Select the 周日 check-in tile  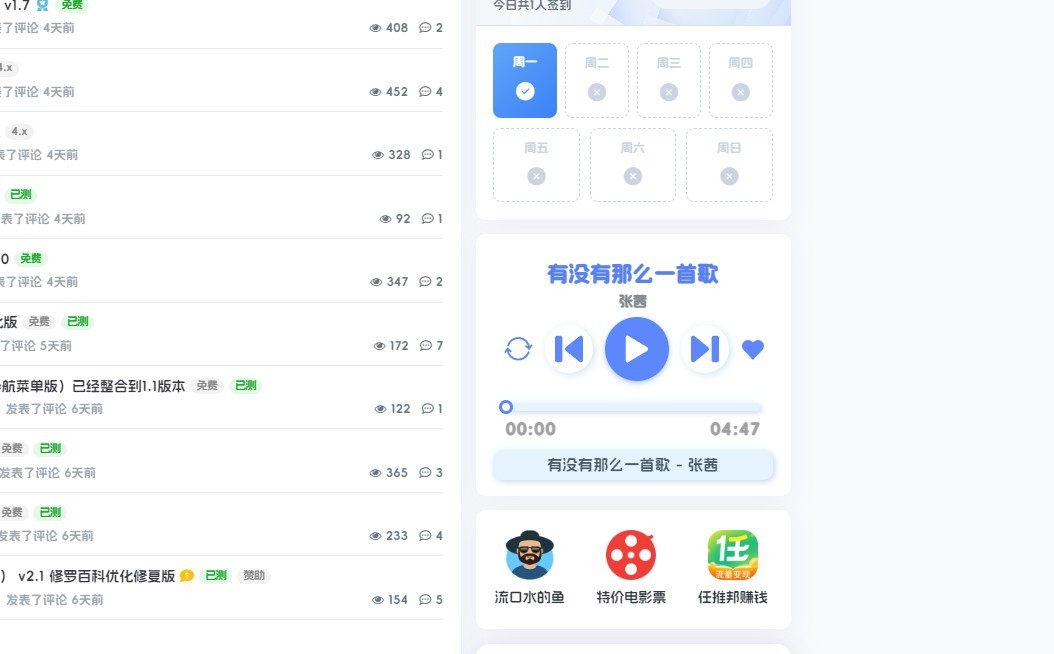[x=729, y=165]
